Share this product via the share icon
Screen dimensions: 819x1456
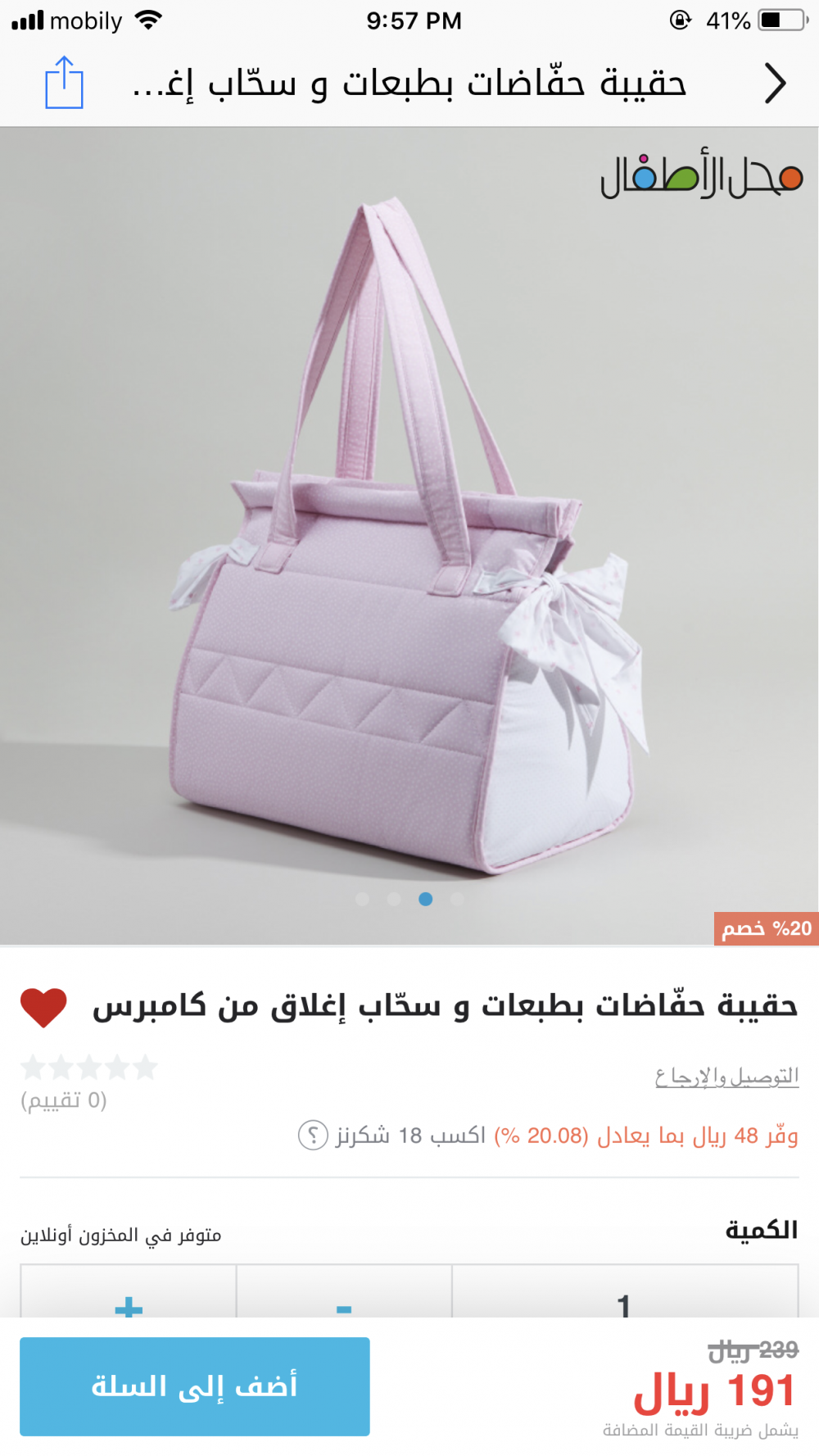point(64,83)
